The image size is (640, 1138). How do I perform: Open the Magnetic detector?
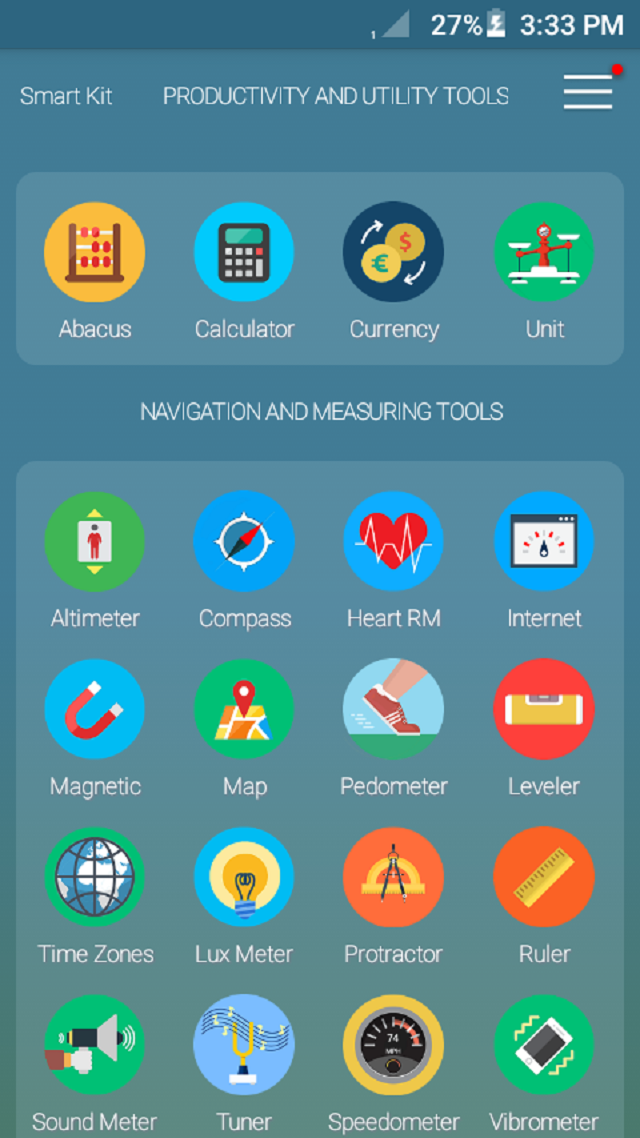coord(95,709)
